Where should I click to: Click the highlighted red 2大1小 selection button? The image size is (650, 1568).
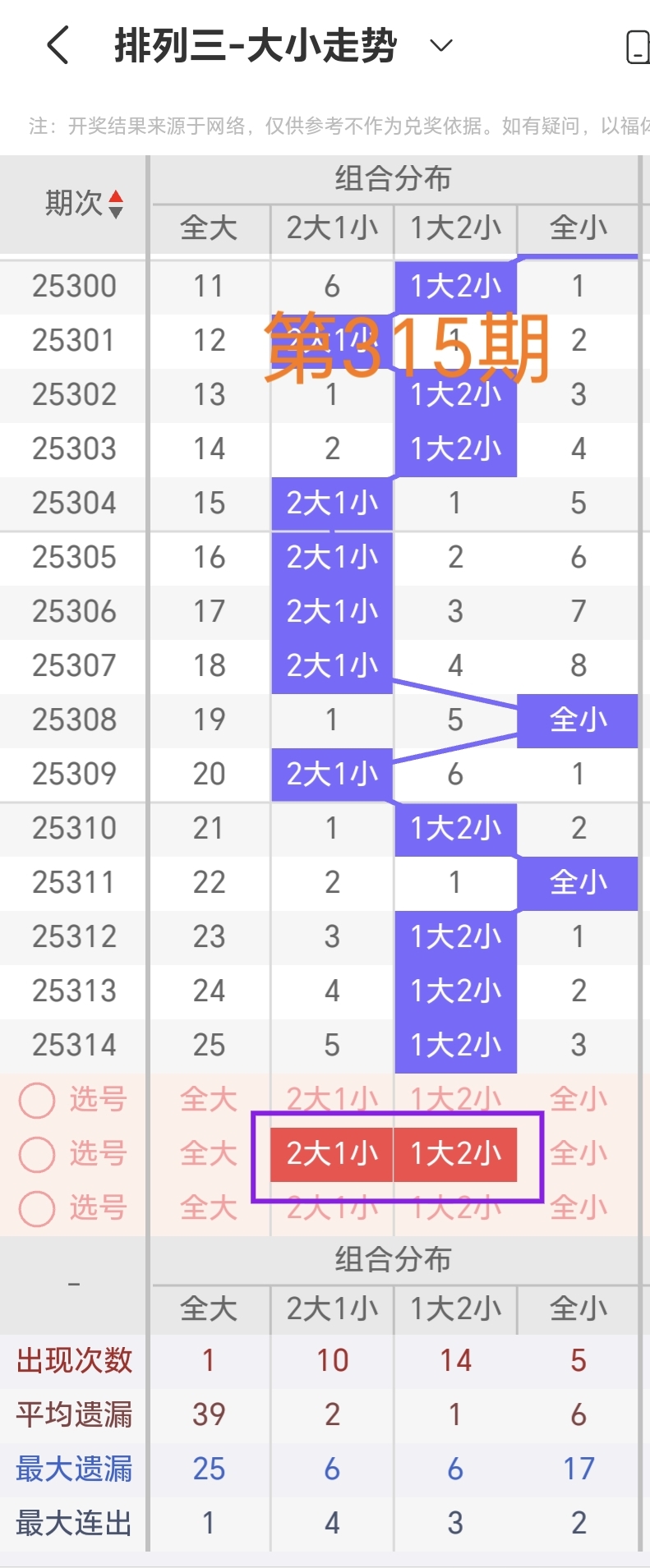331,1153
